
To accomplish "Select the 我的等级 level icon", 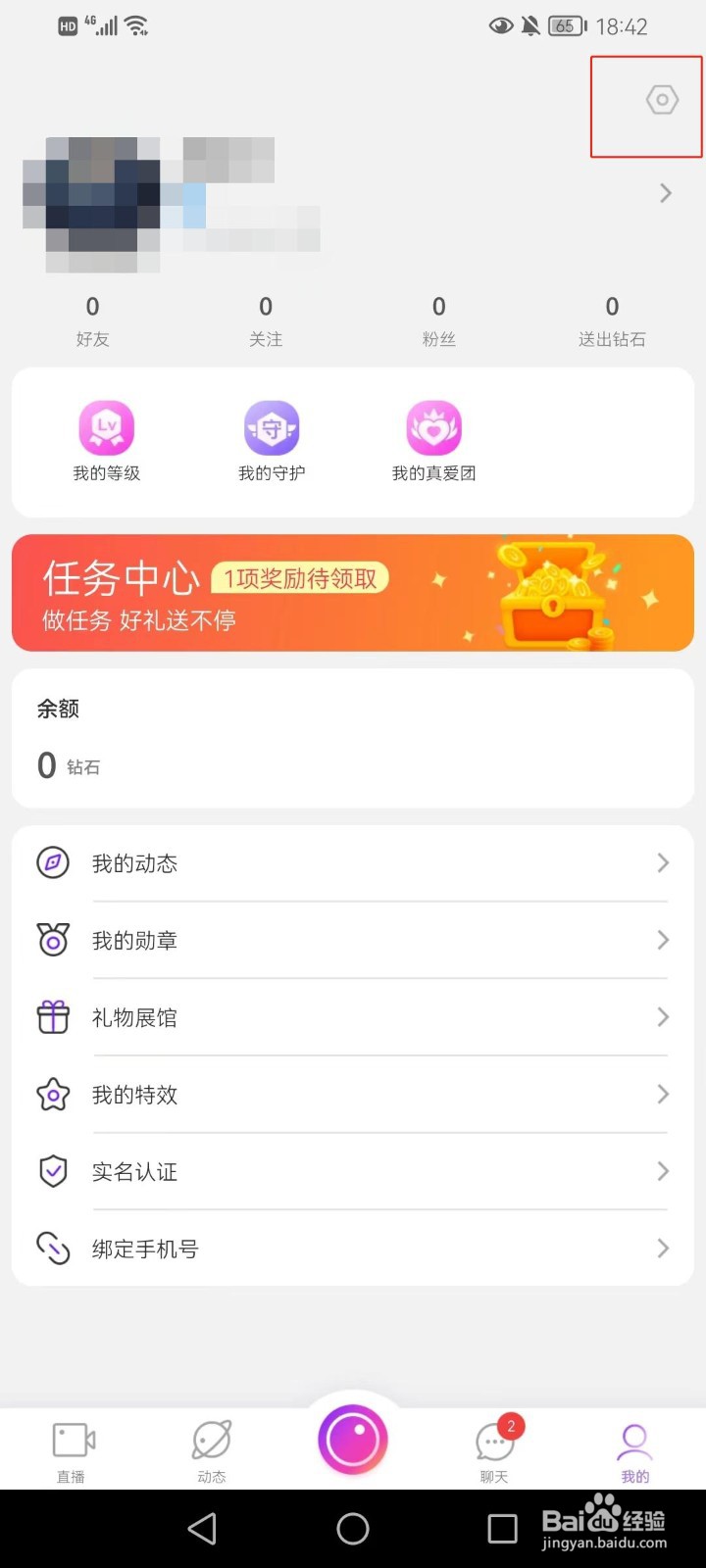I will coord(106,427).
